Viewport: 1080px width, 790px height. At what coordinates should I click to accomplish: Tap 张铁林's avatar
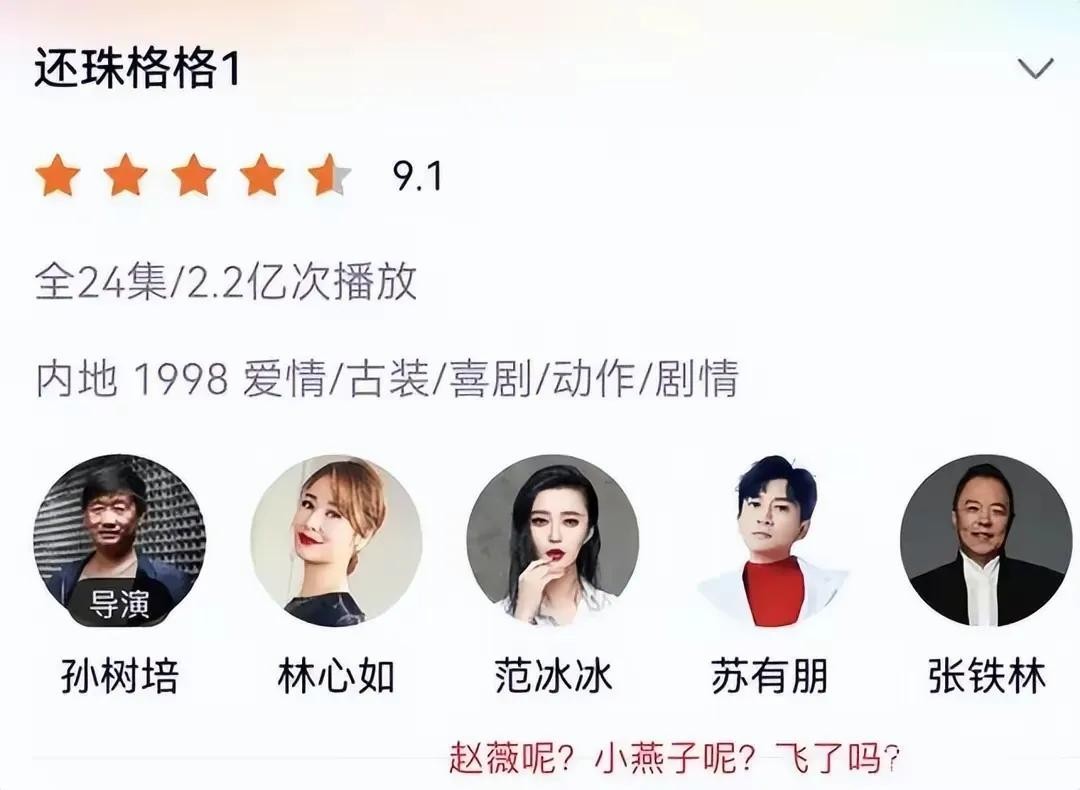(x=986, y=540)
